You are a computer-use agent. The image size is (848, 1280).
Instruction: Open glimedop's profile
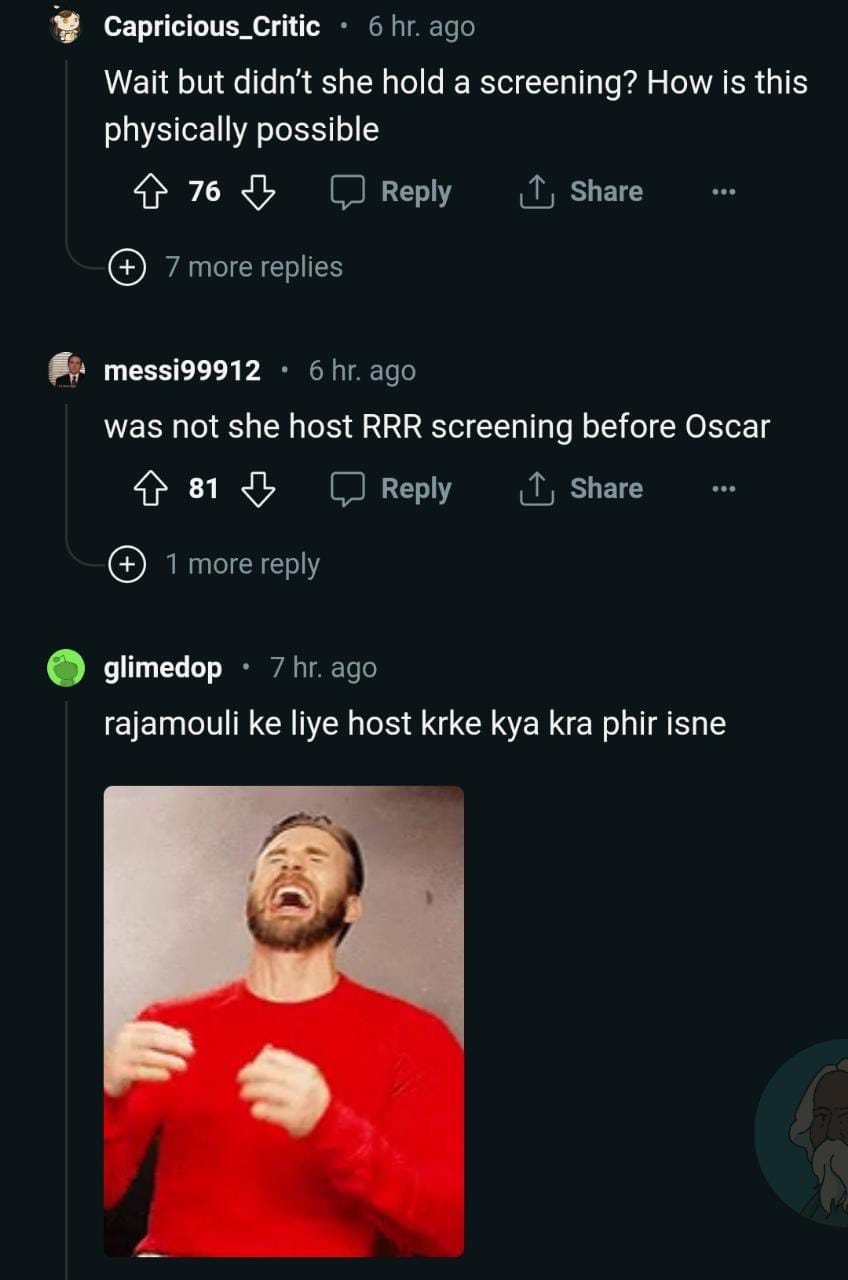coord(163,667)
